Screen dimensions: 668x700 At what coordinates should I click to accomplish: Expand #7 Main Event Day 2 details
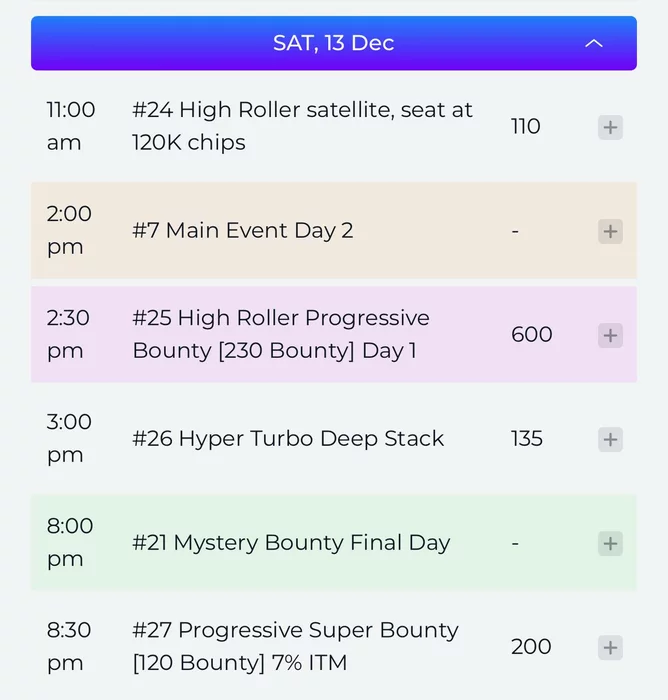tap(610, 231)
